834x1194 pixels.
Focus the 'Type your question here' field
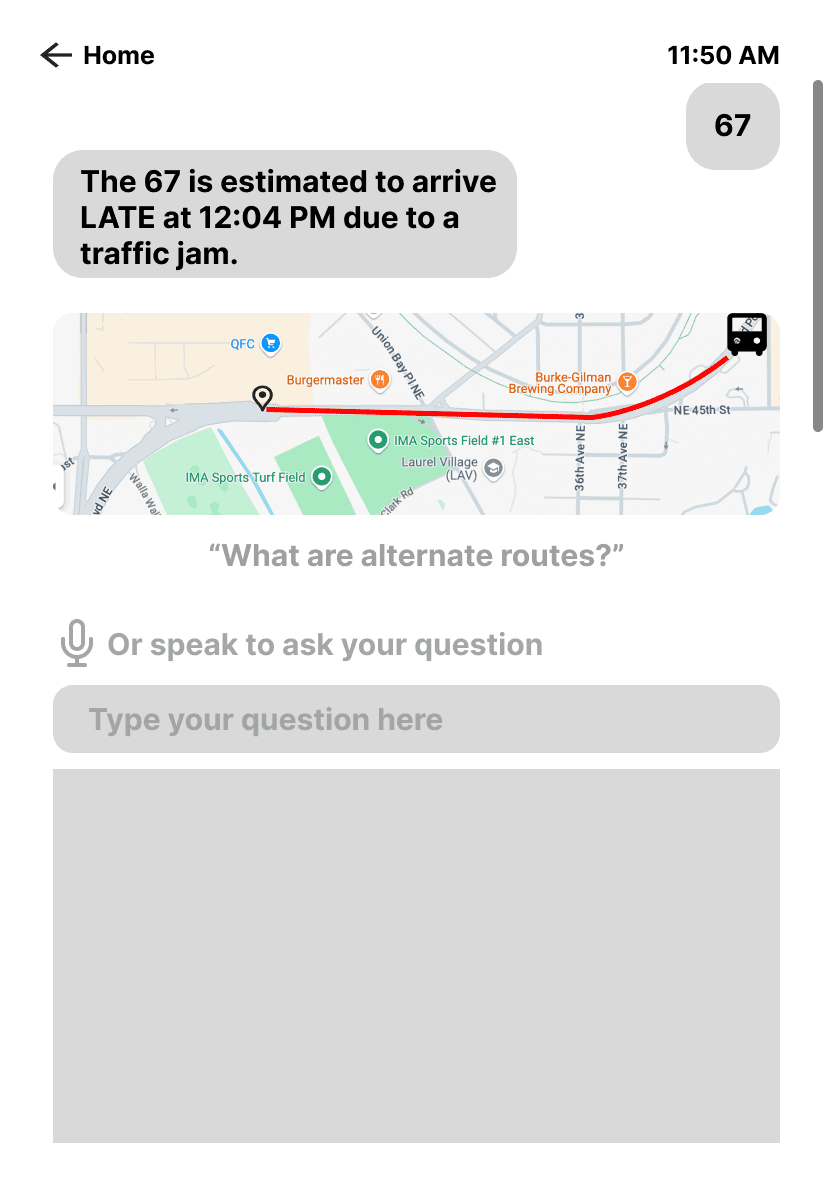[x=416, y=719]
